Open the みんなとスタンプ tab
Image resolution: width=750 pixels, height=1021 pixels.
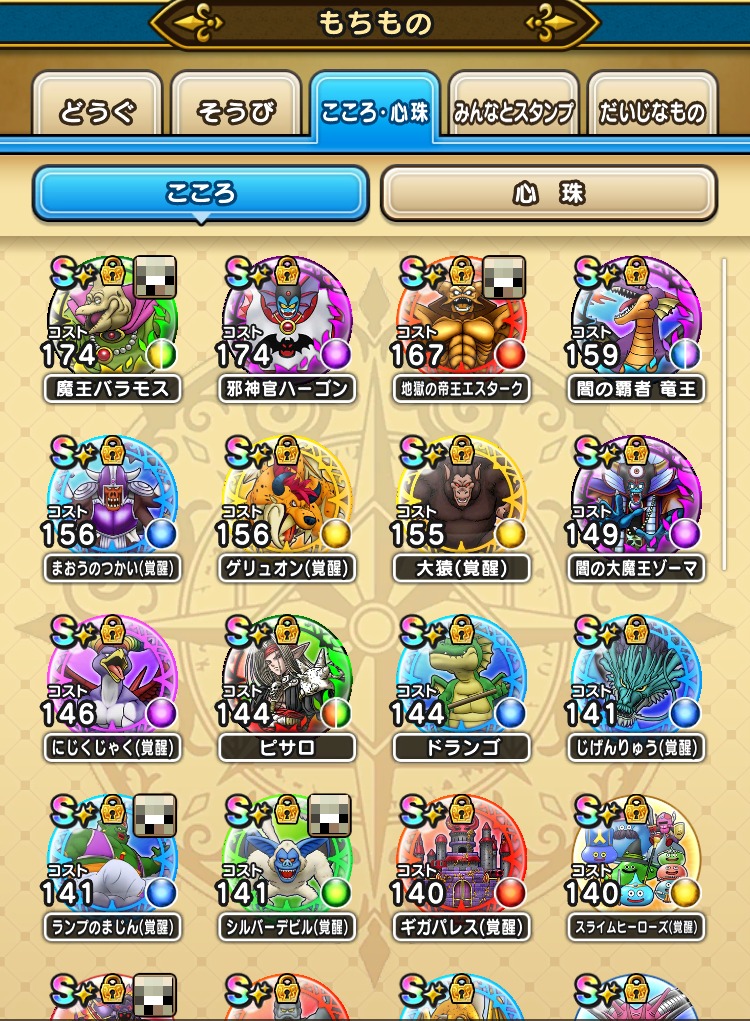[x=513, y=110]
